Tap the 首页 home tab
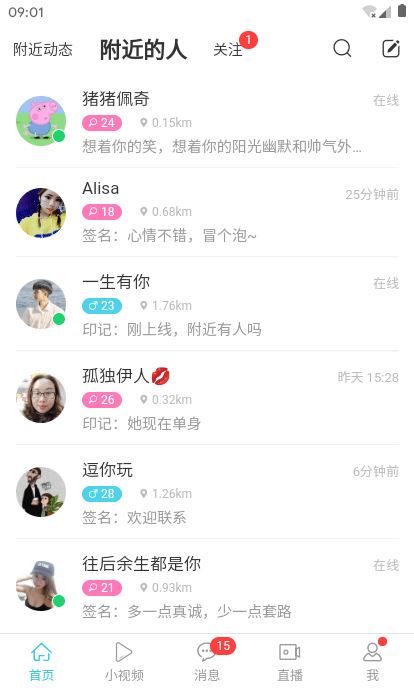The image size is (414, 688). [41, 661]
